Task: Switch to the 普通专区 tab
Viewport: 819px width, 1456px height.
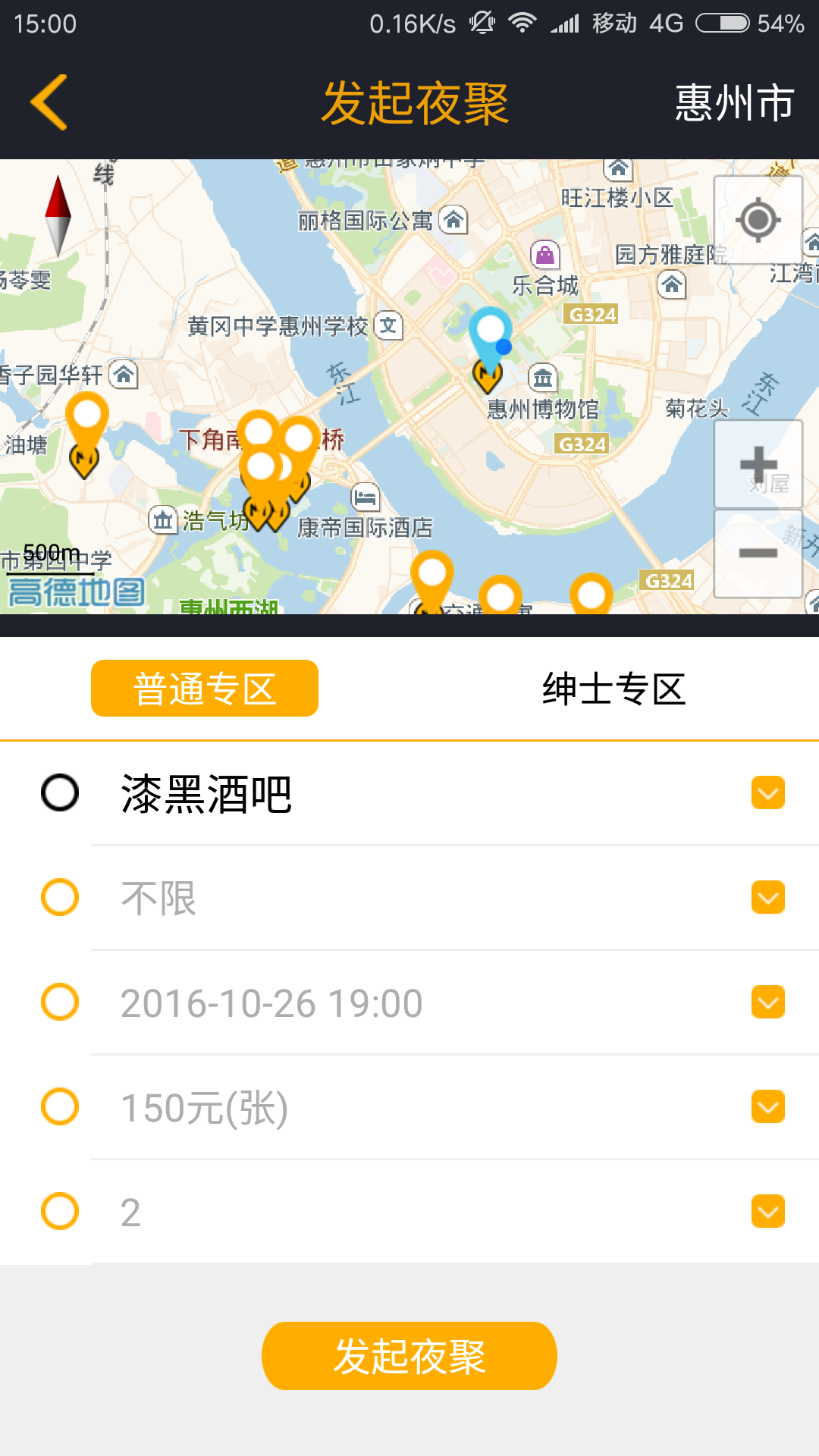Action: click(205, 689)
